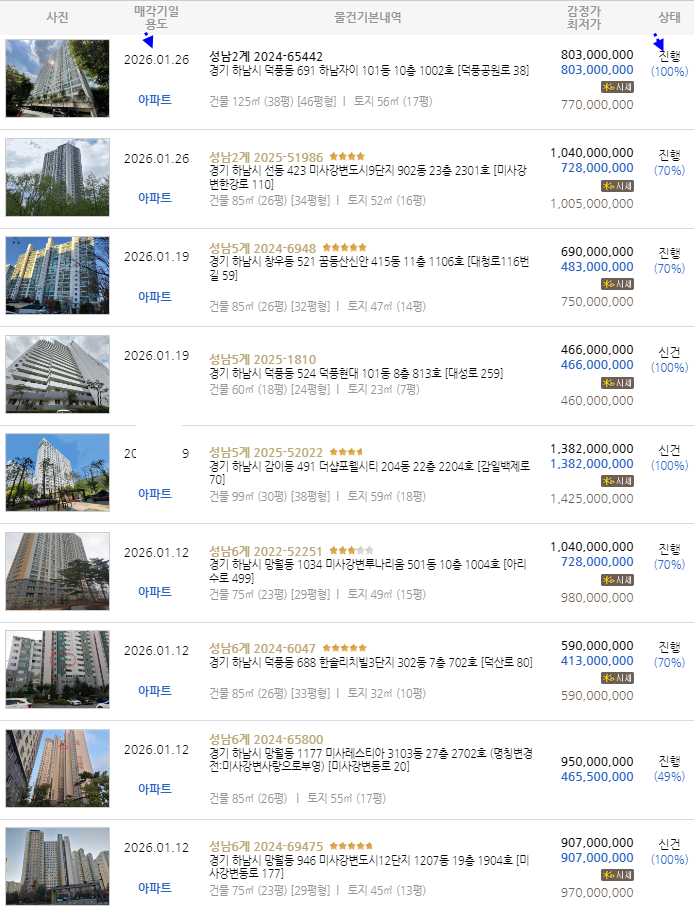View photo of 미사레스티아 apartment
The image size is (694, 910).
57,768
